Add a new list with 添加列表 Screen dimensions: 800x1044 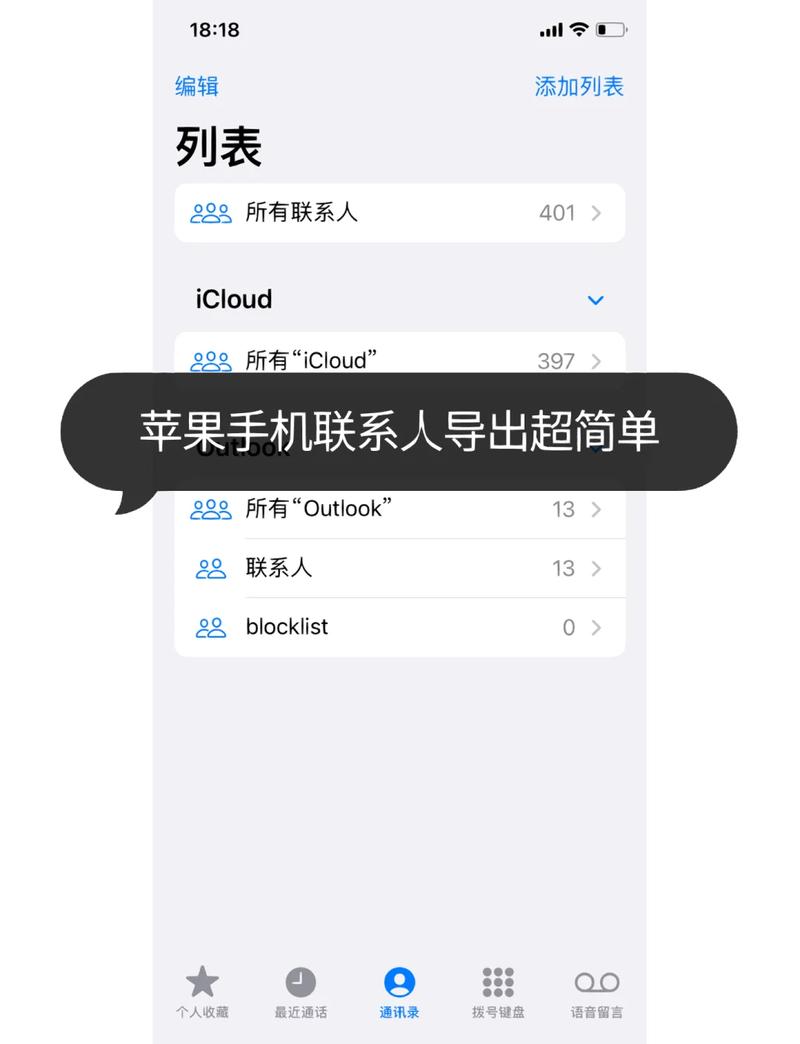click(x=579, y=87)
